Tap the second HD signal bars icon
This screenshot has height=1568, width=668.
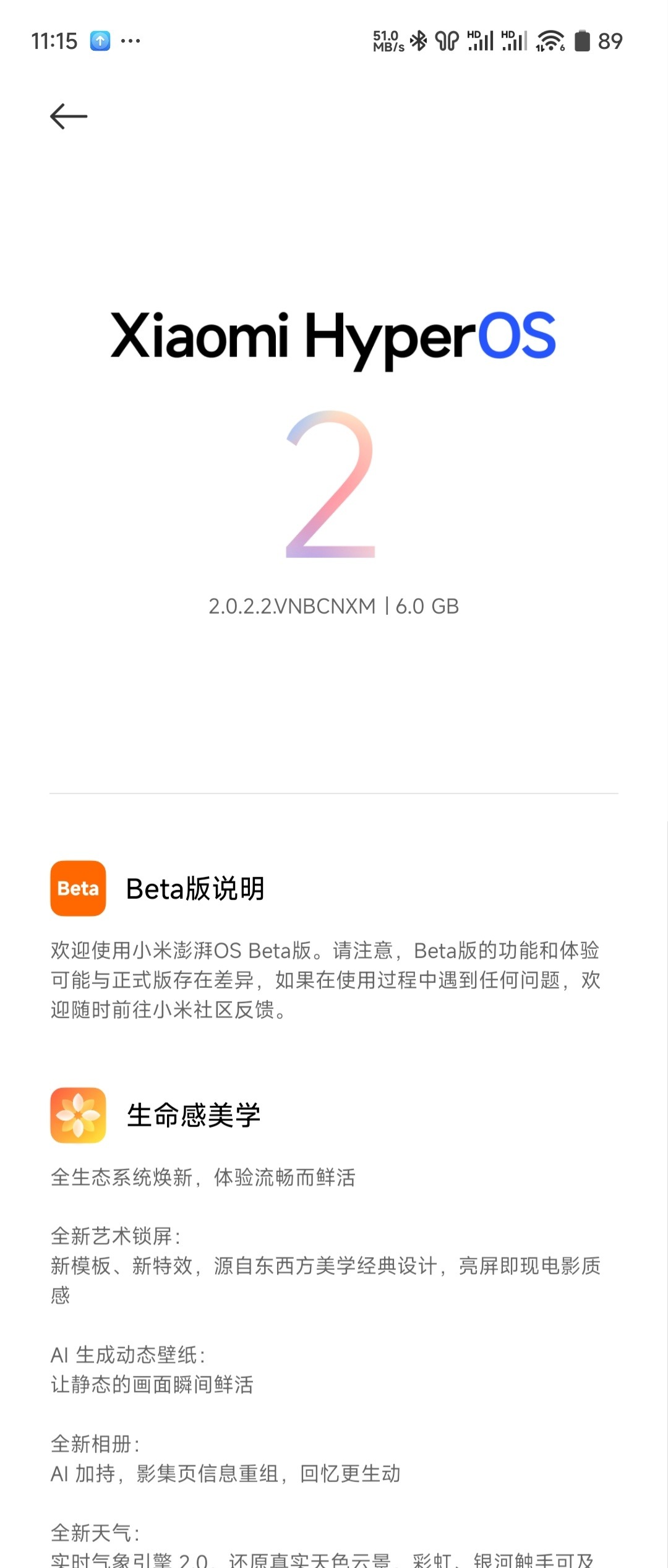click(x=513, y=40)
